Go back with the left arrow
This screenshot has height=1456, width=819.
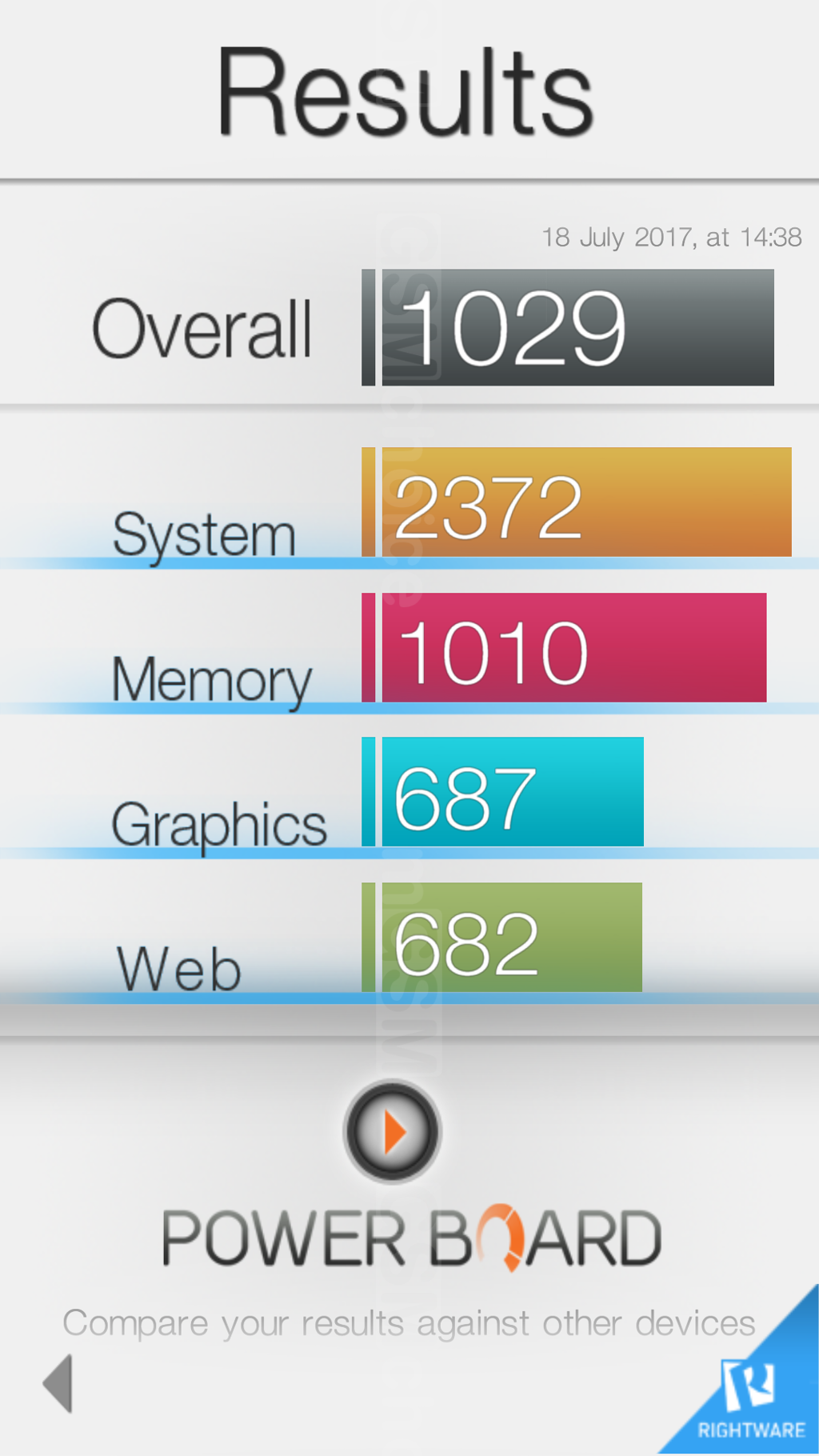tap(58, 1383)
